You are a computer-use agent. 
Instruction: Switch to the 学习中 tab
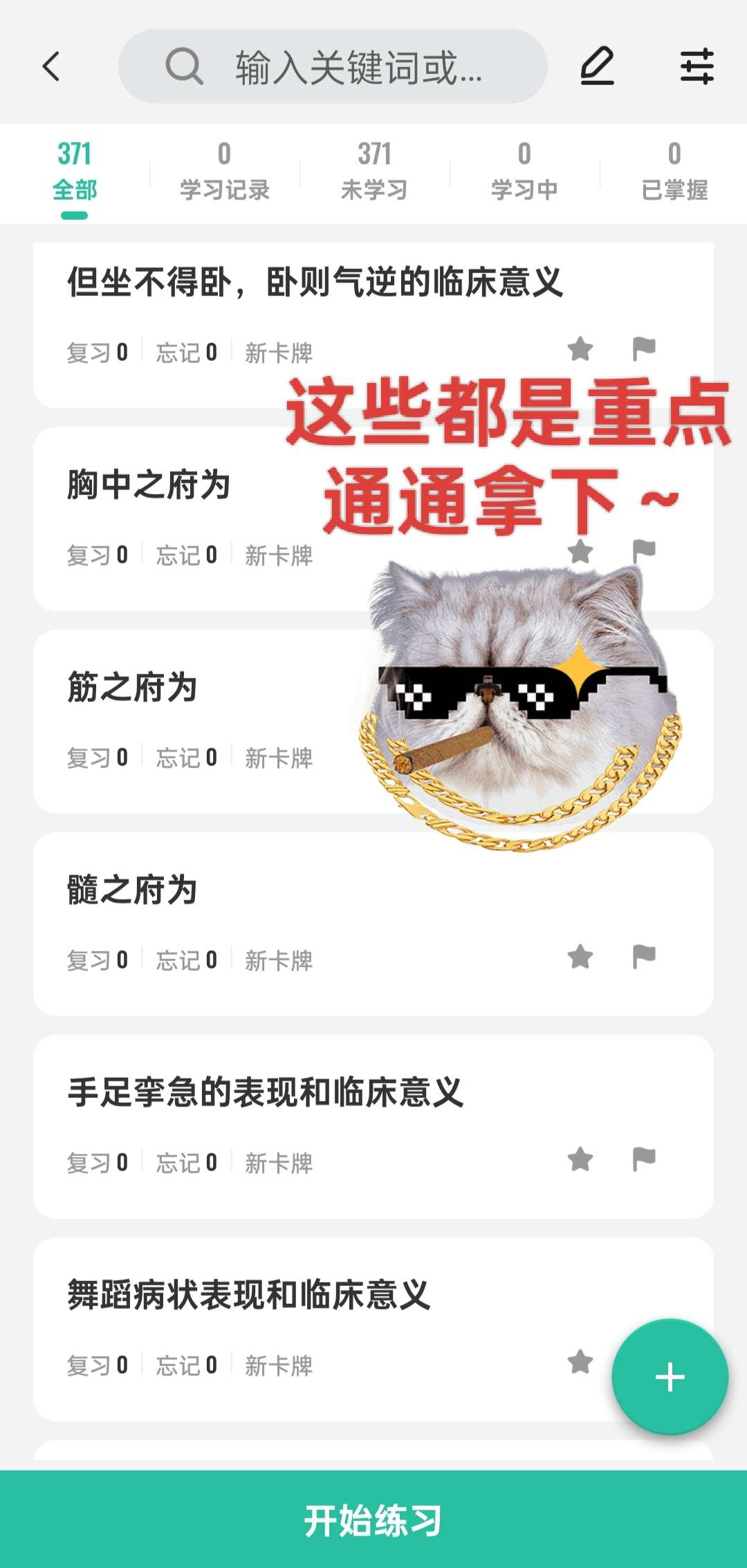[524, 172]
